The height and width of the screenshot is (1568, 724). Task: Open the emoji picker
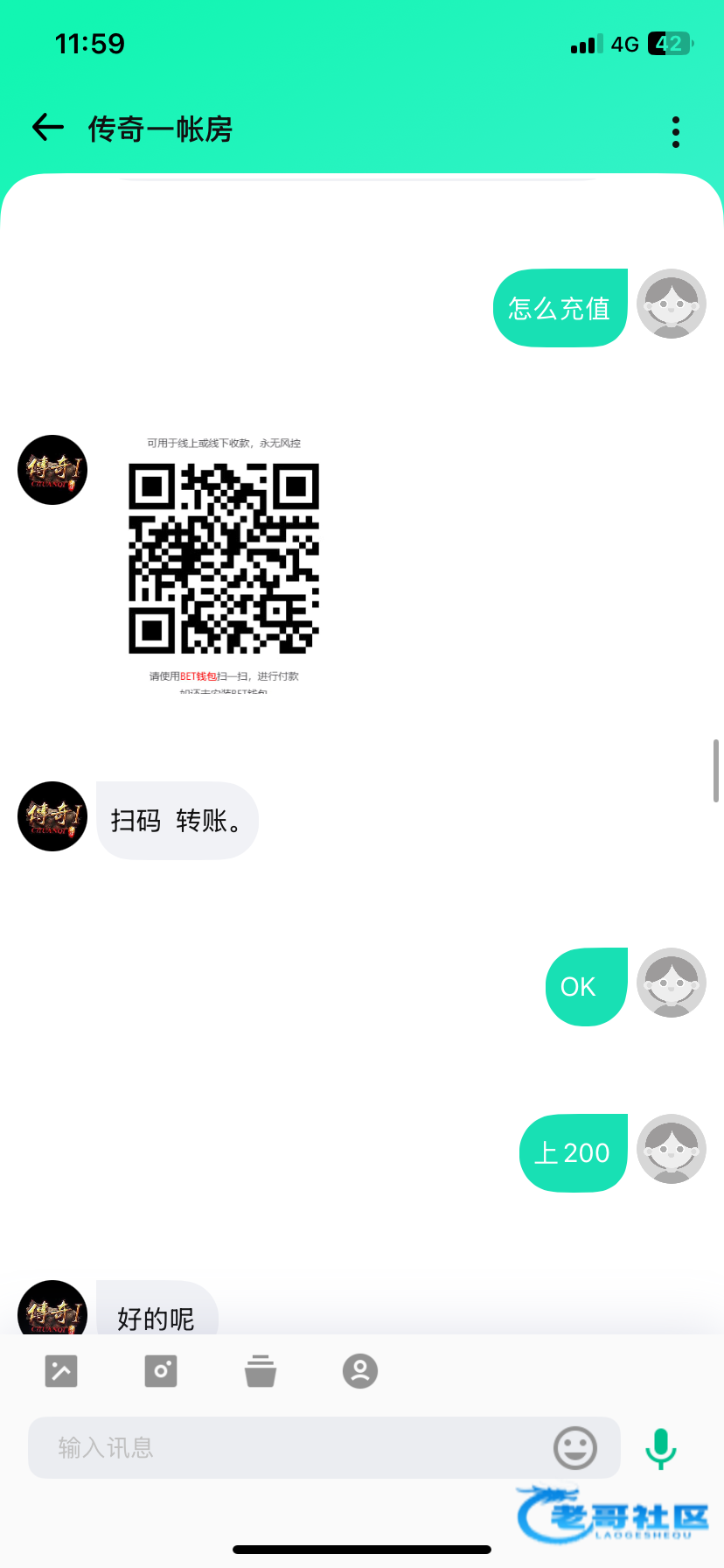click(x=575, y=1448)
